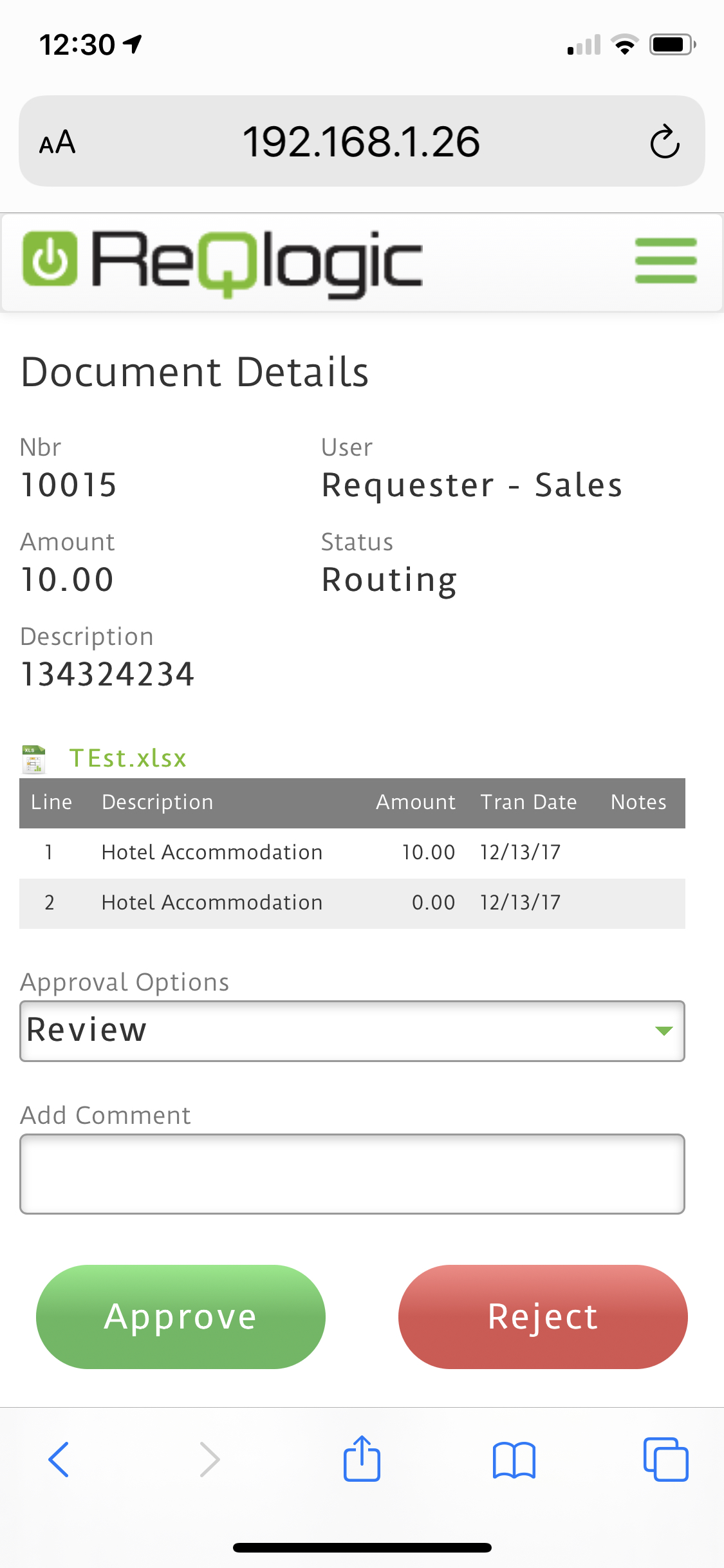Show open Safari tabs
Image resolution: width=724 pixels, height=1568 pixels.
[x=665, y=1459]
